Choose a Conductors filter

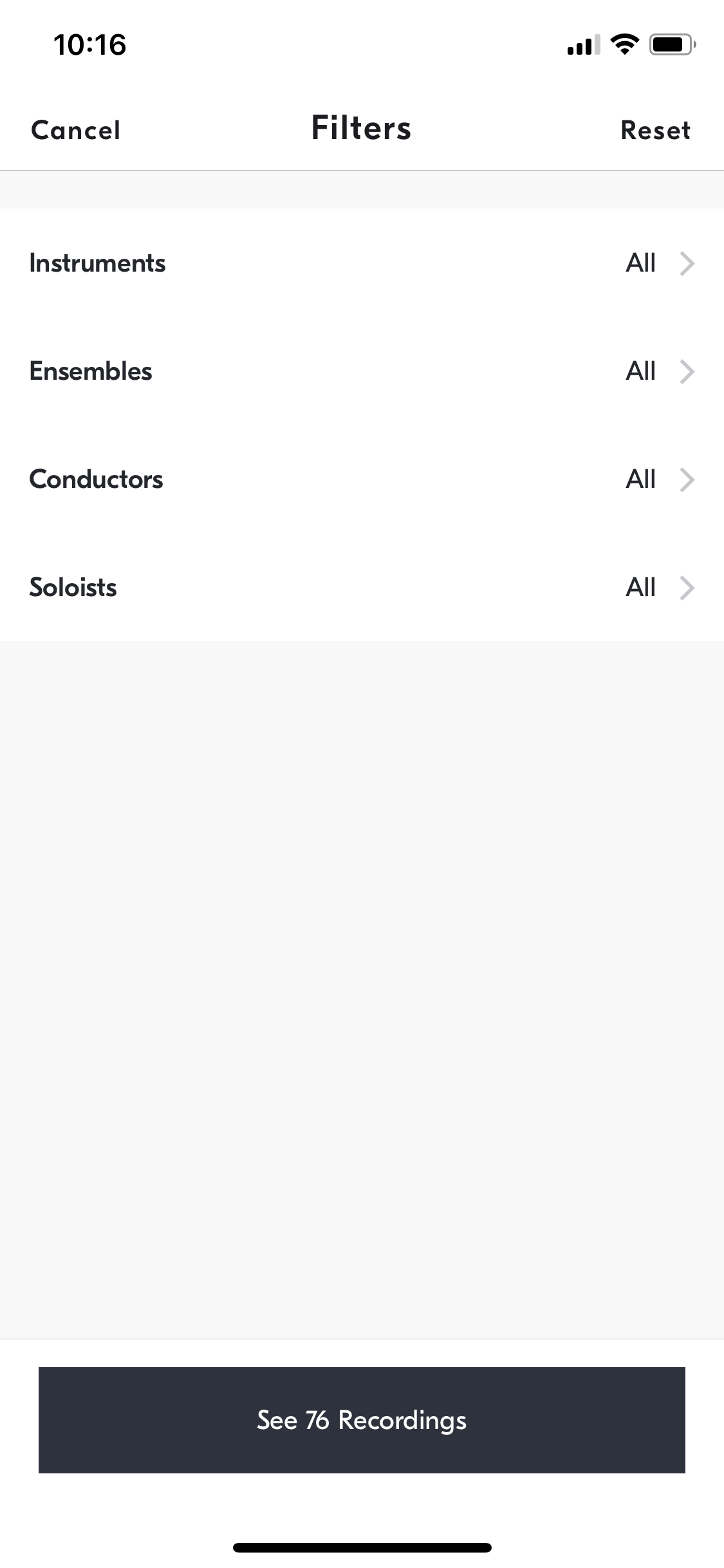point(362,479)
